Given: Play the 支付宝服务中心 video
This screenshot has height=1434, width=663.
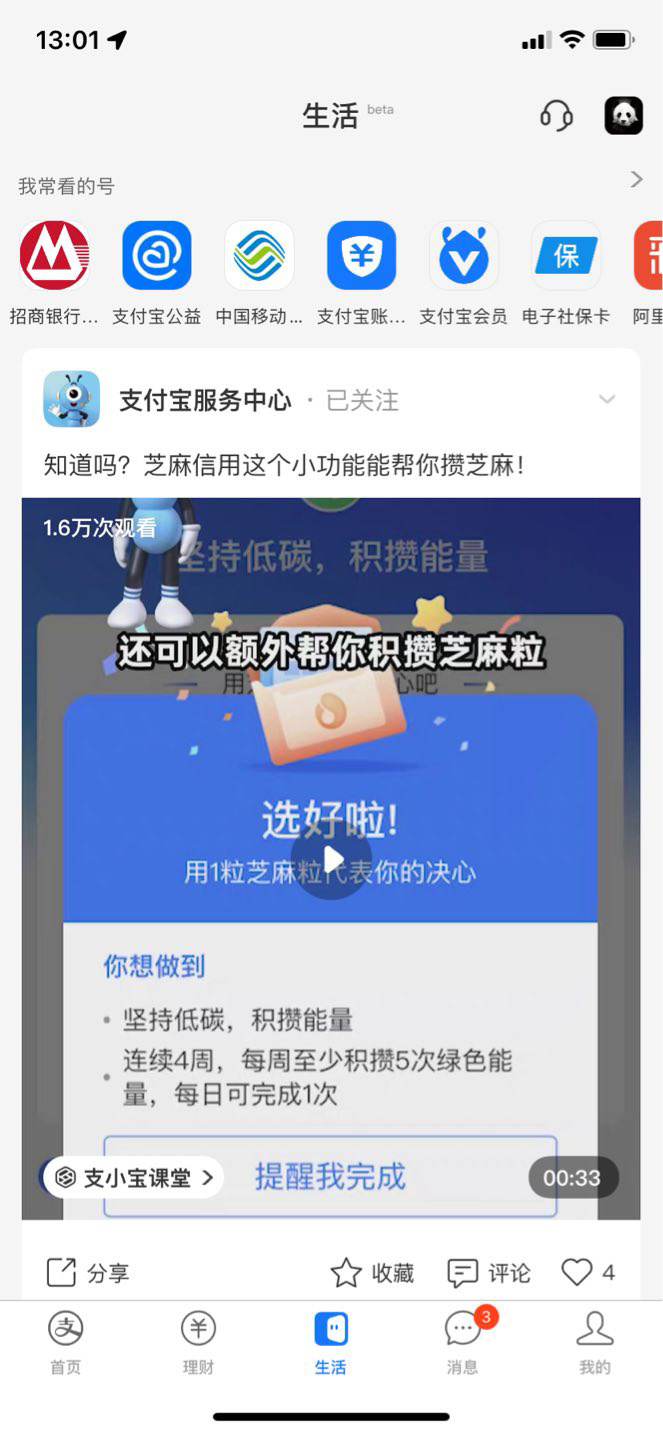Looking at the screenshot, I should click(x=331, y=860).
